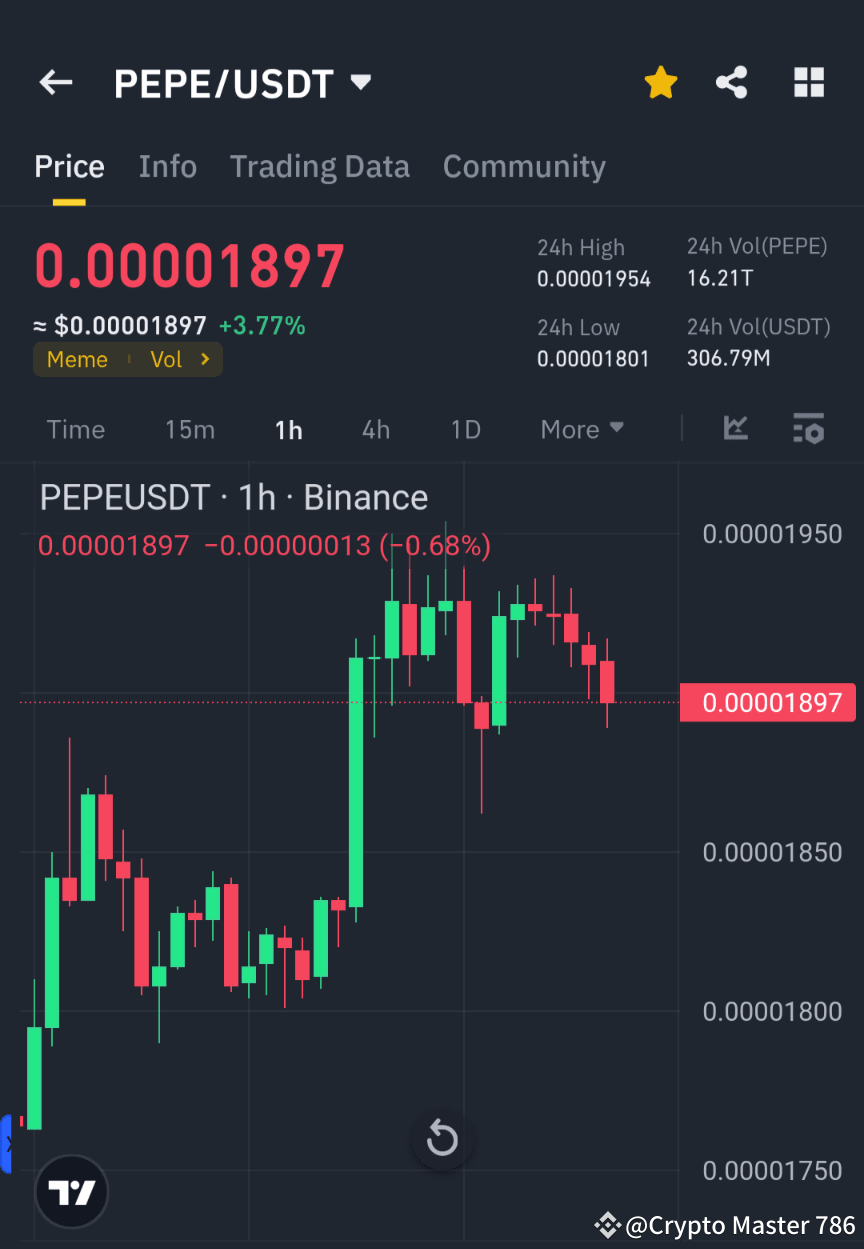The width and height of the screenshot is (864, 1249).
Task: Switch chart to 15m timeframe
Action: click(190, 428)
